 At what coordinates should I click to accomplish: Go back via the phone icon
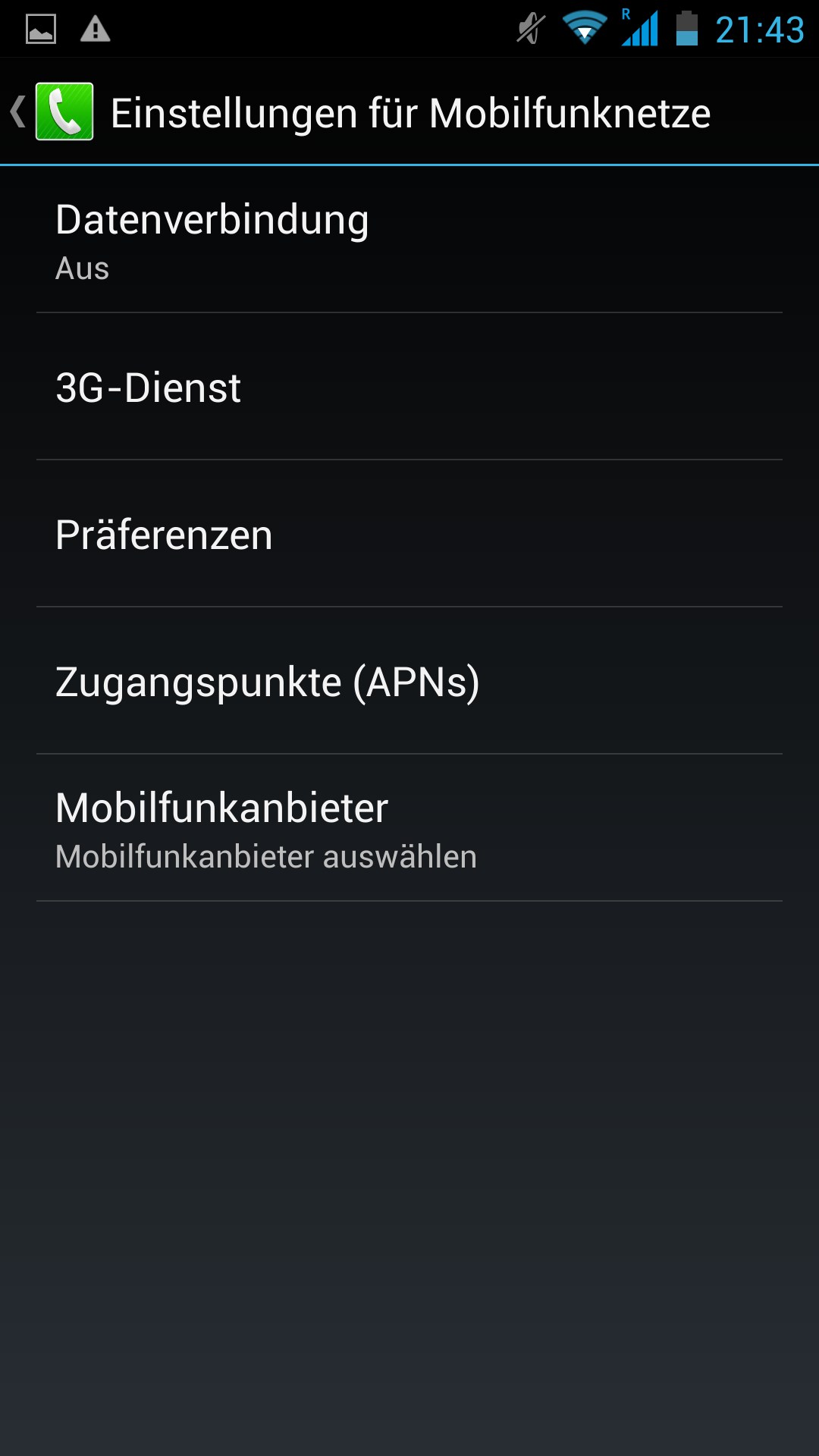coord(64,112)
